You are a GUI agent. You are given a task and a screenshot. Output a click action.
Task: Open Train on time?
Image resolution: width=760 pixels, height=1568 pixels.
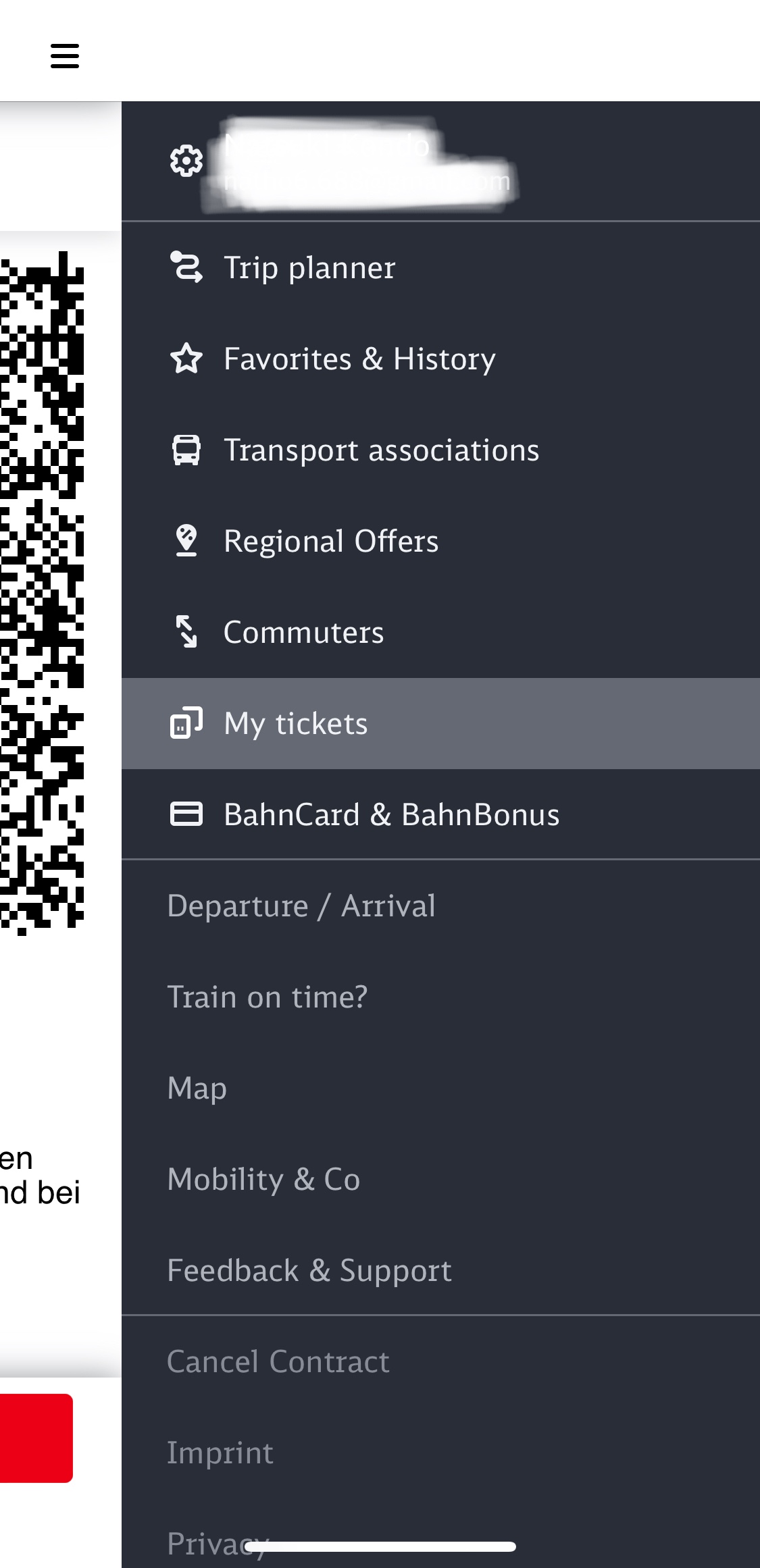(x=440, y=997)
